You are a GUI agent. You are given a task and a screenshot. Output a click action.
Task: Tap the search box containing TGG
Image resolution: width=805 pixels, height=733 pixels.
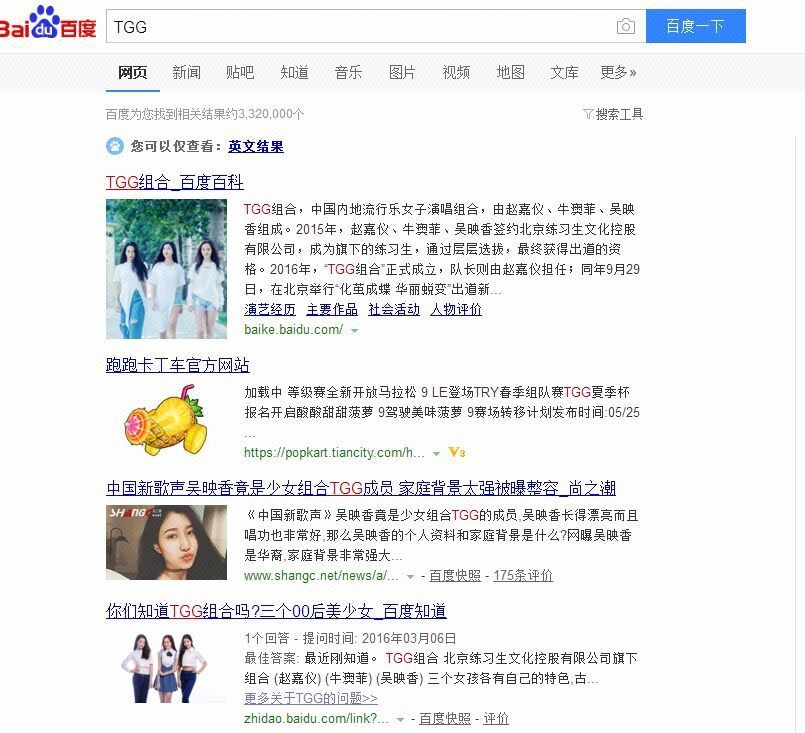point(358,27)
